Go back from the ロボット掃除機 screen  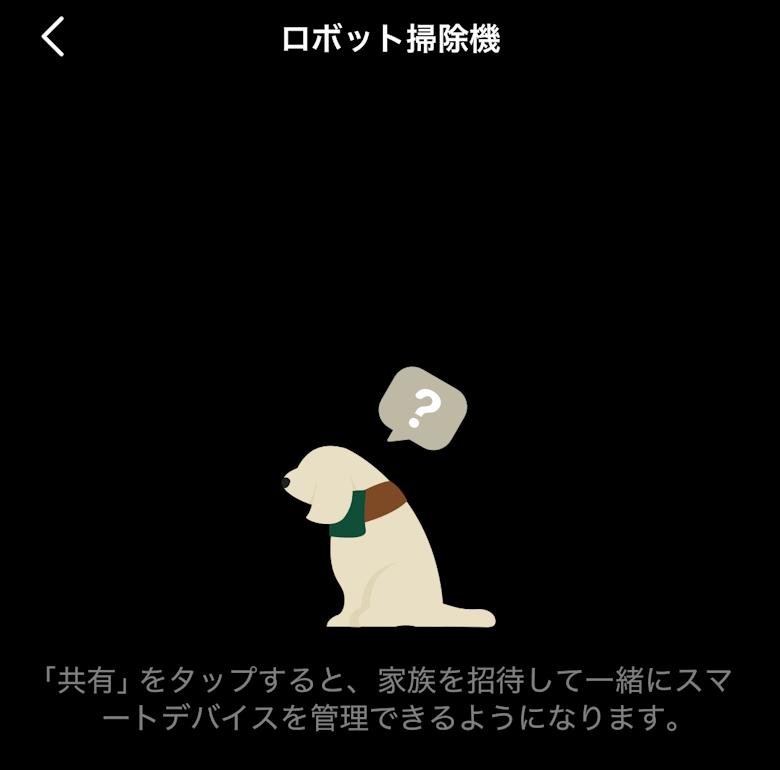[54, 38]
